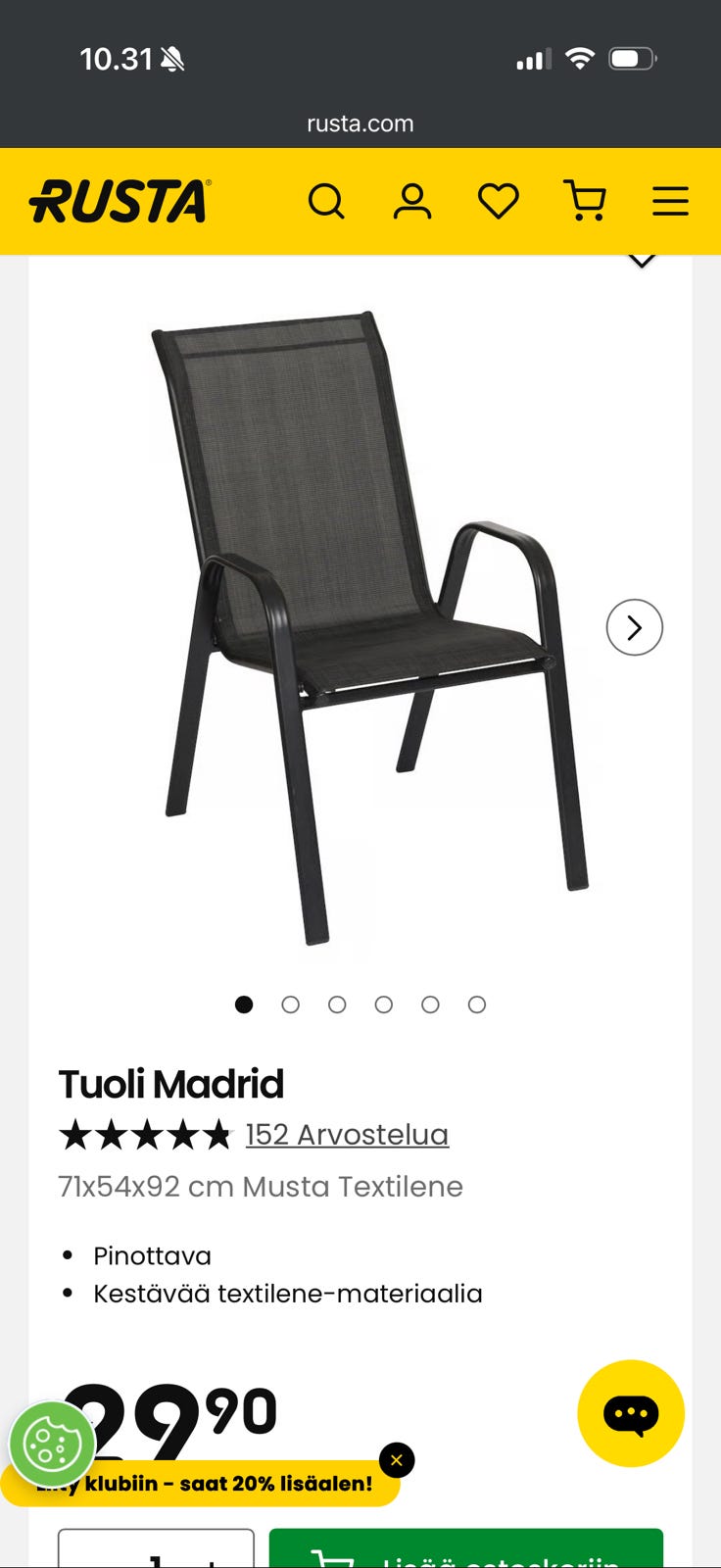
Task: Open the hamburger menu
Action: (x=671, y=202)
